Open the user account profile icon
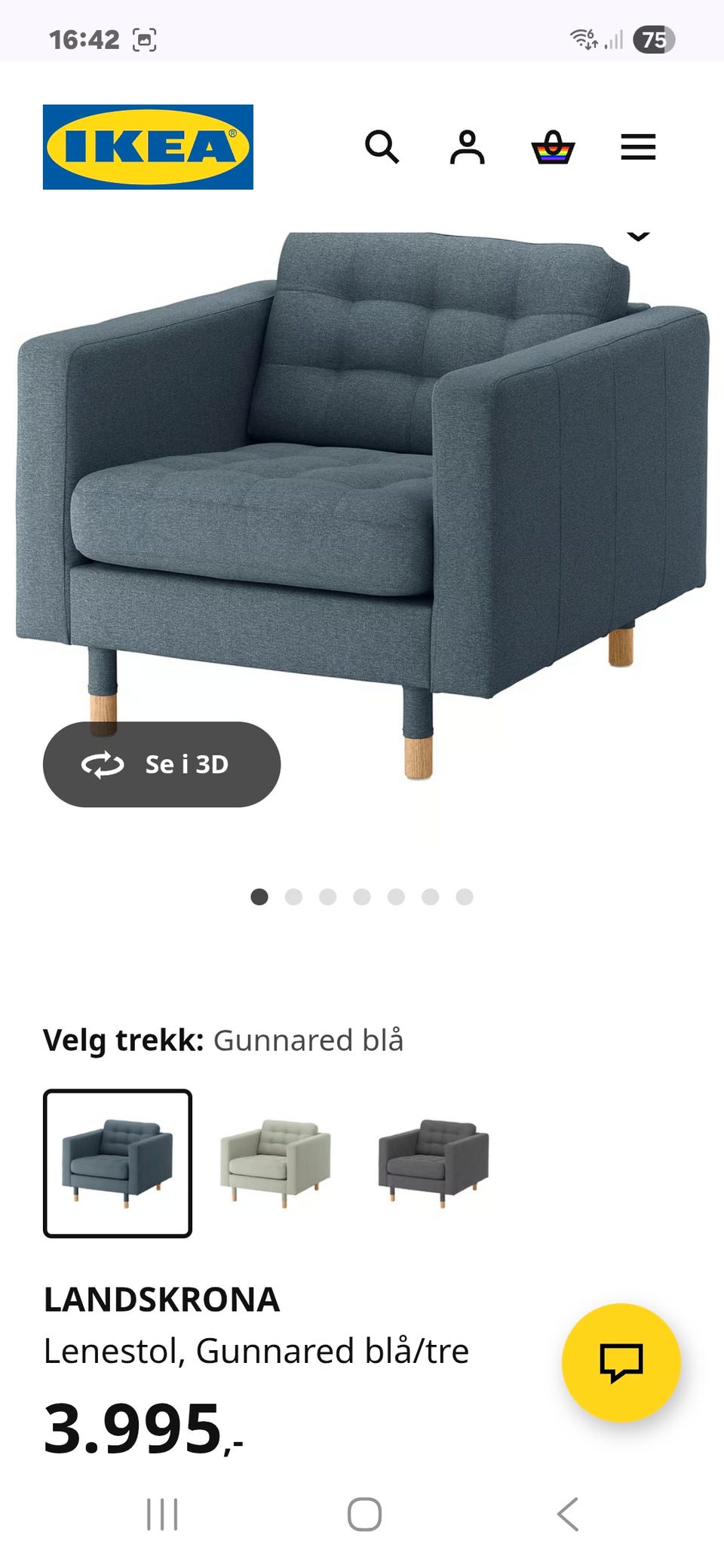Screen dimensions: 724x1568 click(468, 147)
